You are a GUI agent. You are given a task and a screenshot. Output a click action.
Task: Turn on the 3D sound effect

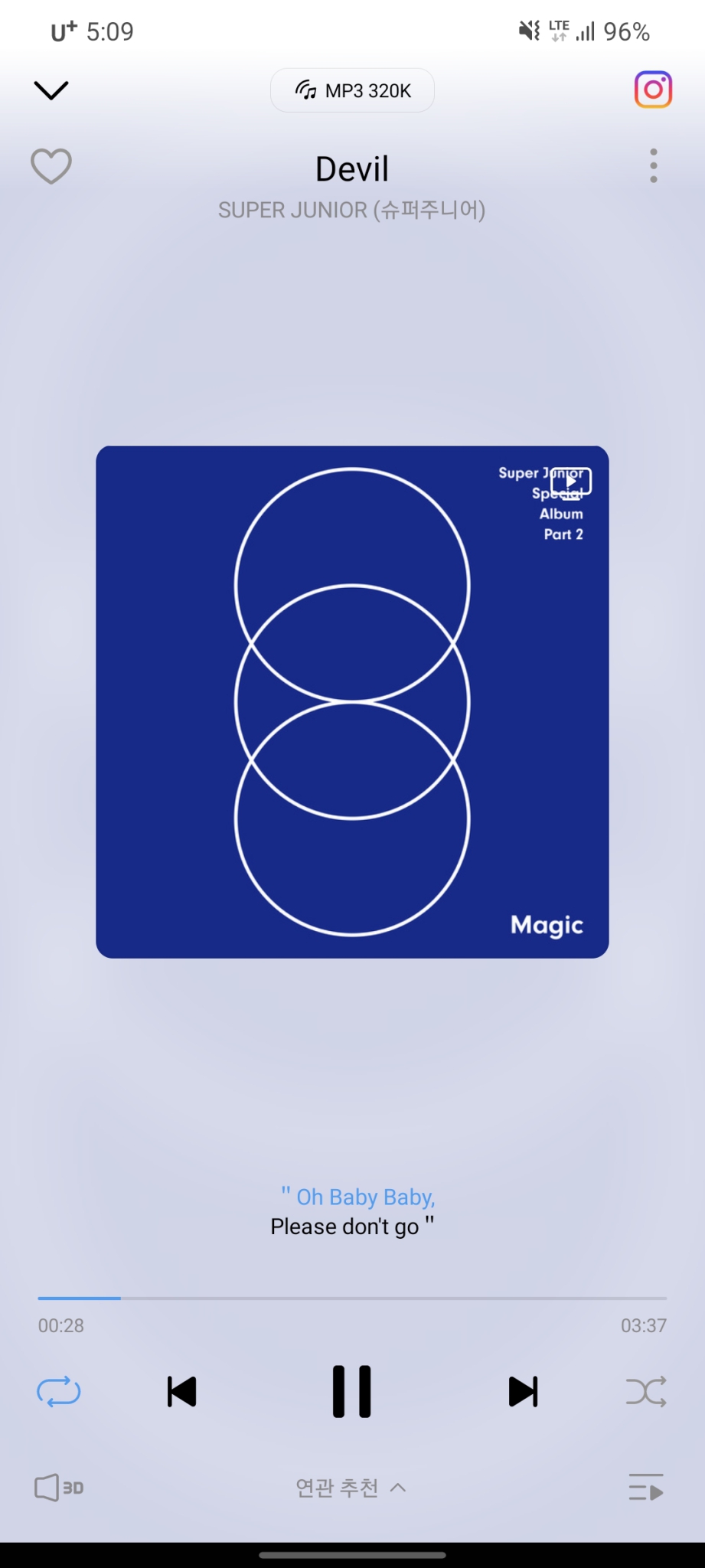(59, 1488)
